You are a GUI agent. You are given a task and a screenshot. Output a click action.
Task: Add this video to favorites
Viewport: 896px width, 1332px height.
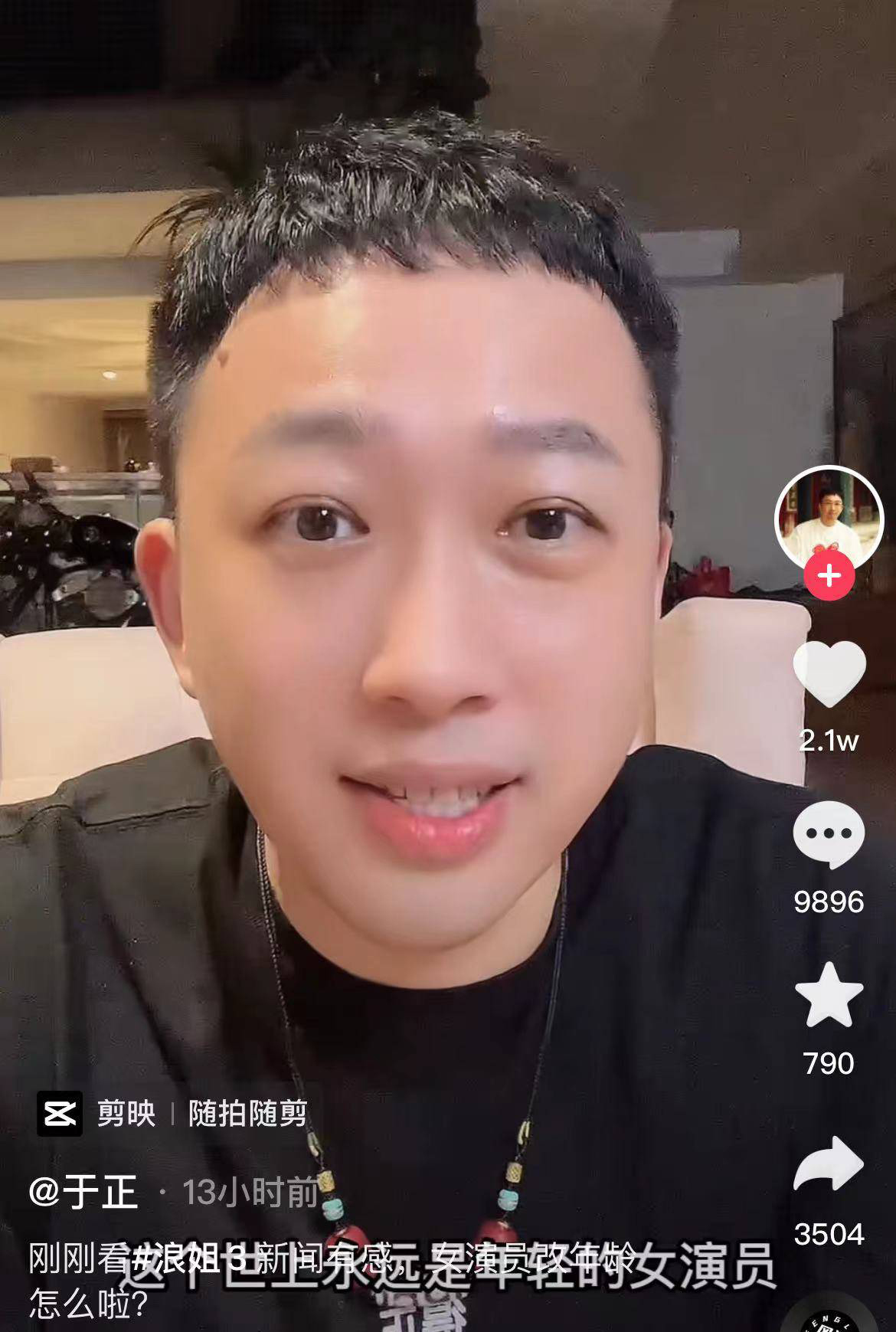tap(829, 996)
